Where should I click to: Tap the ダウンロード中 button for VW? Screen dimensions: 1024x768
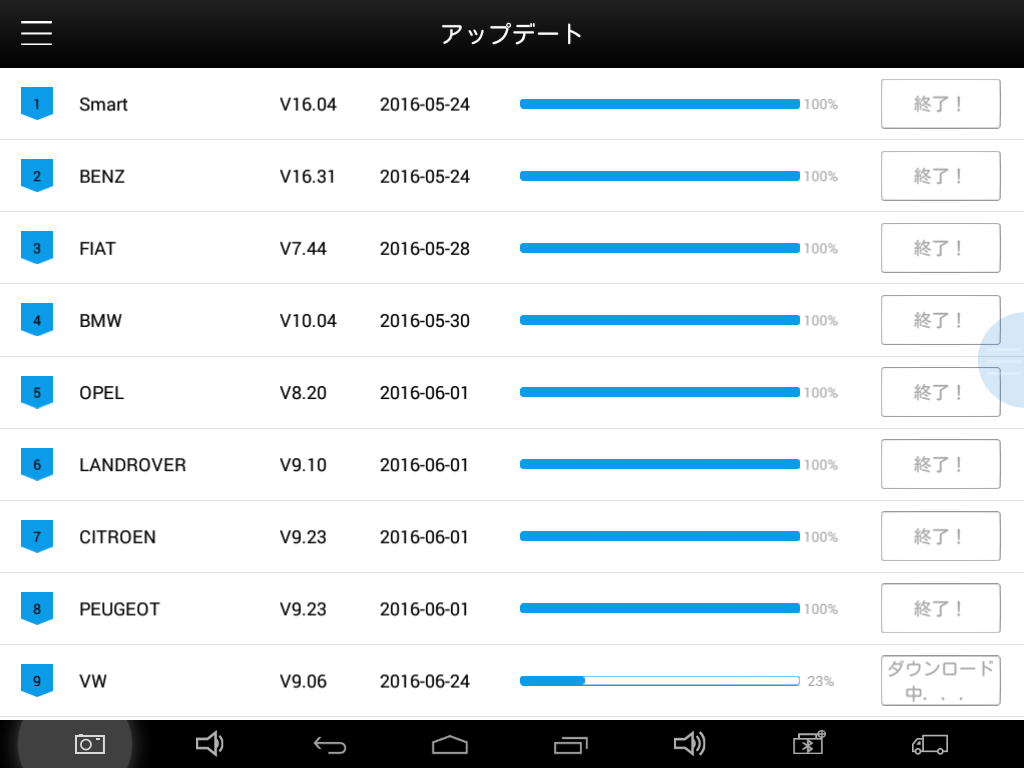pyautogui.click(x=940, y=680)
